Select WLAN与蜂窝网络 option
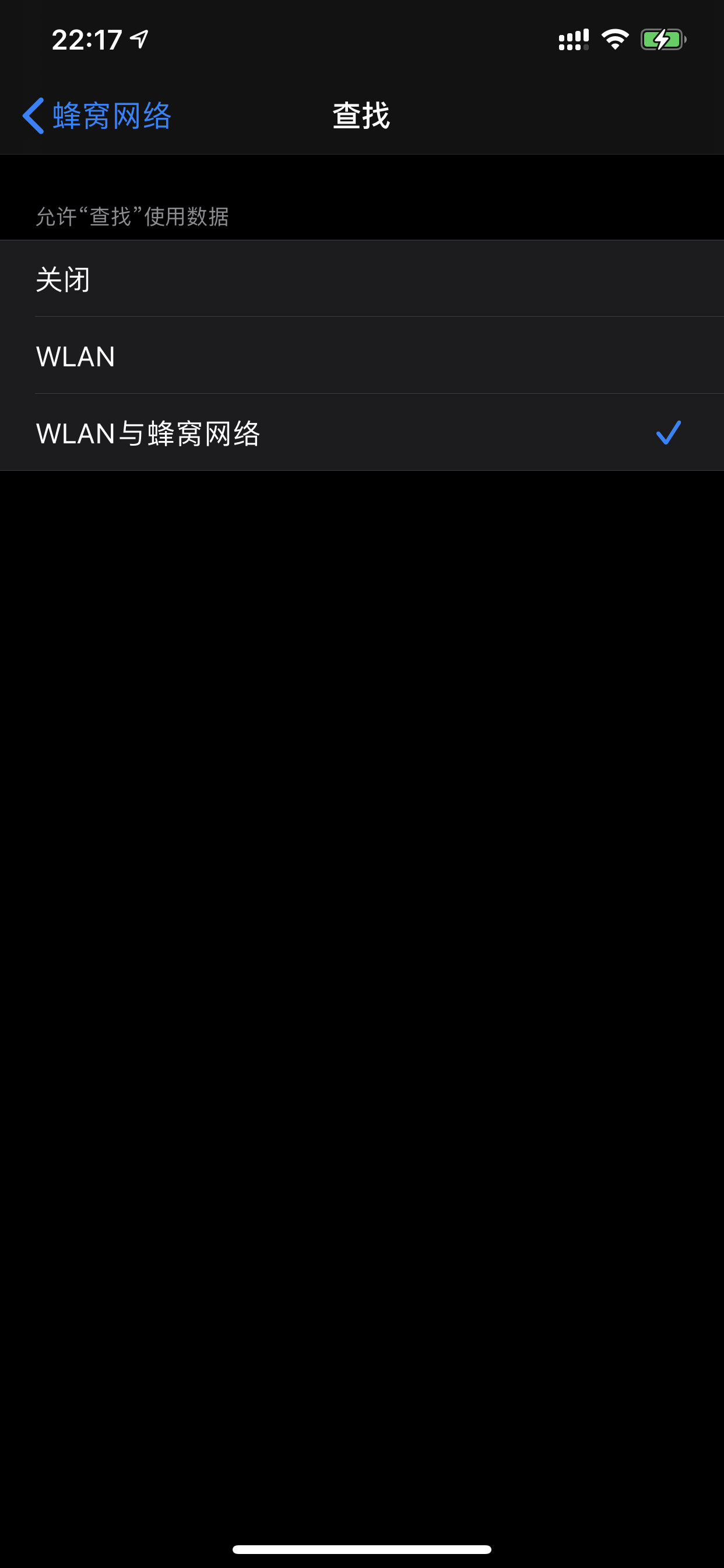Image resolution: width=724 pixels, height=1568 pixels. tap(361, 433)
